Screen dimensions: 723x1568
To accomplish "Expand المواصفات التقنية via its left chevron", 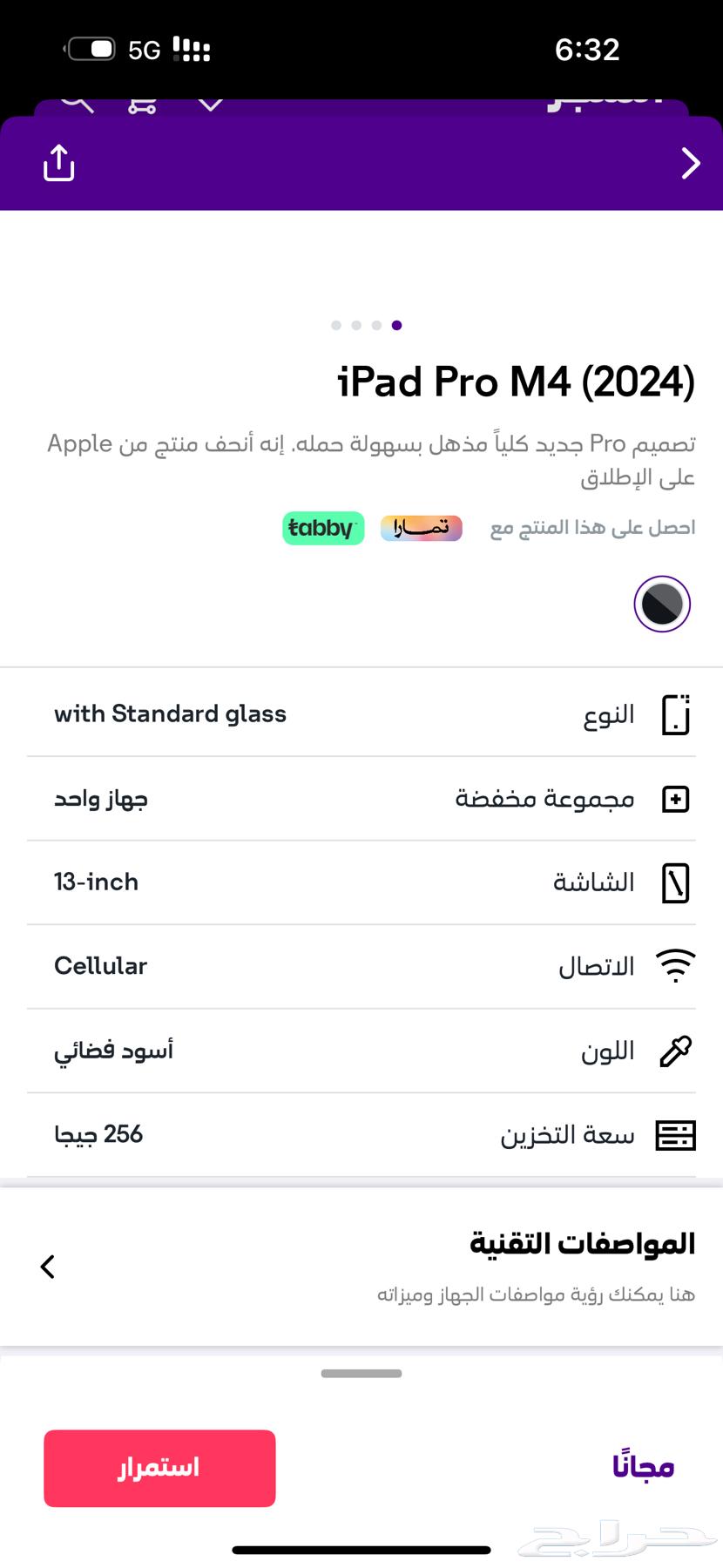I will coord(48,1267).
